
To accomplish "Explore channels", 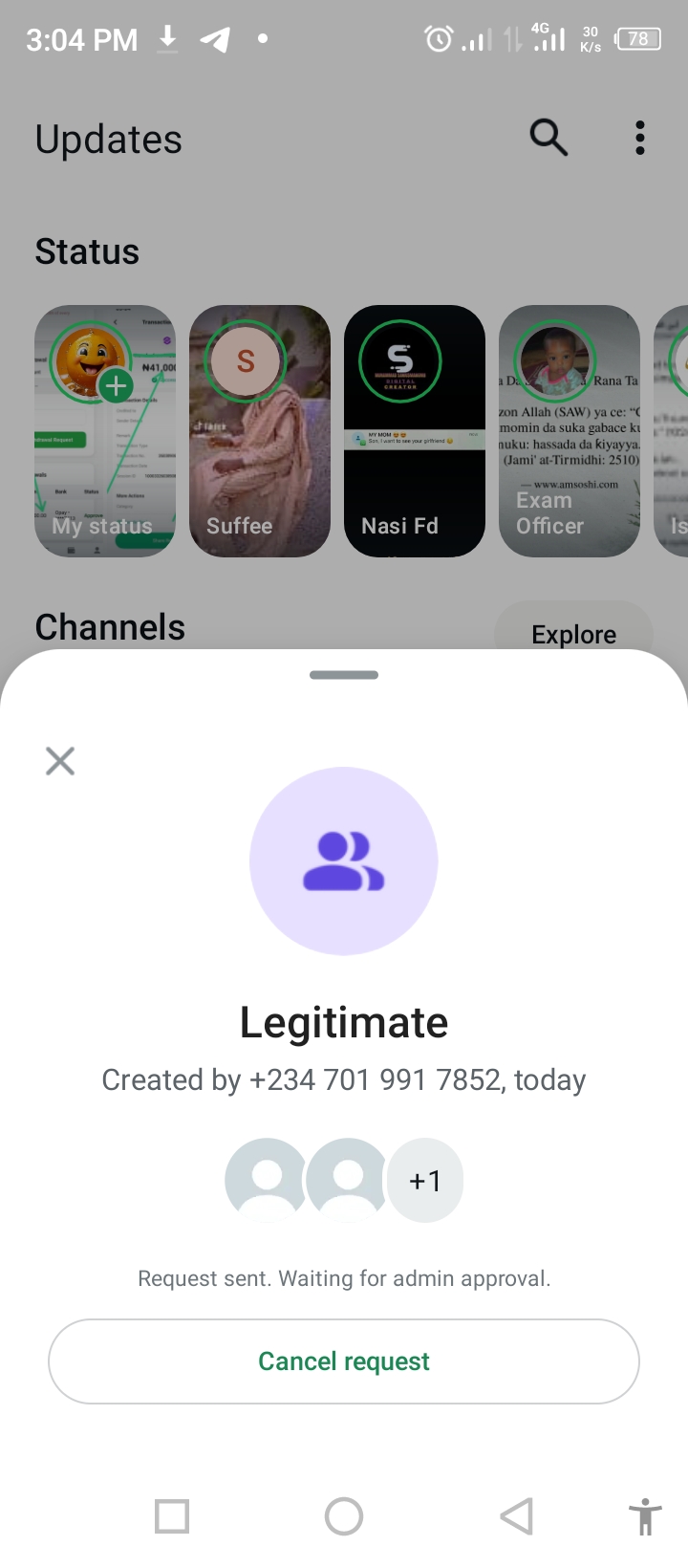I will click(573, 633).
